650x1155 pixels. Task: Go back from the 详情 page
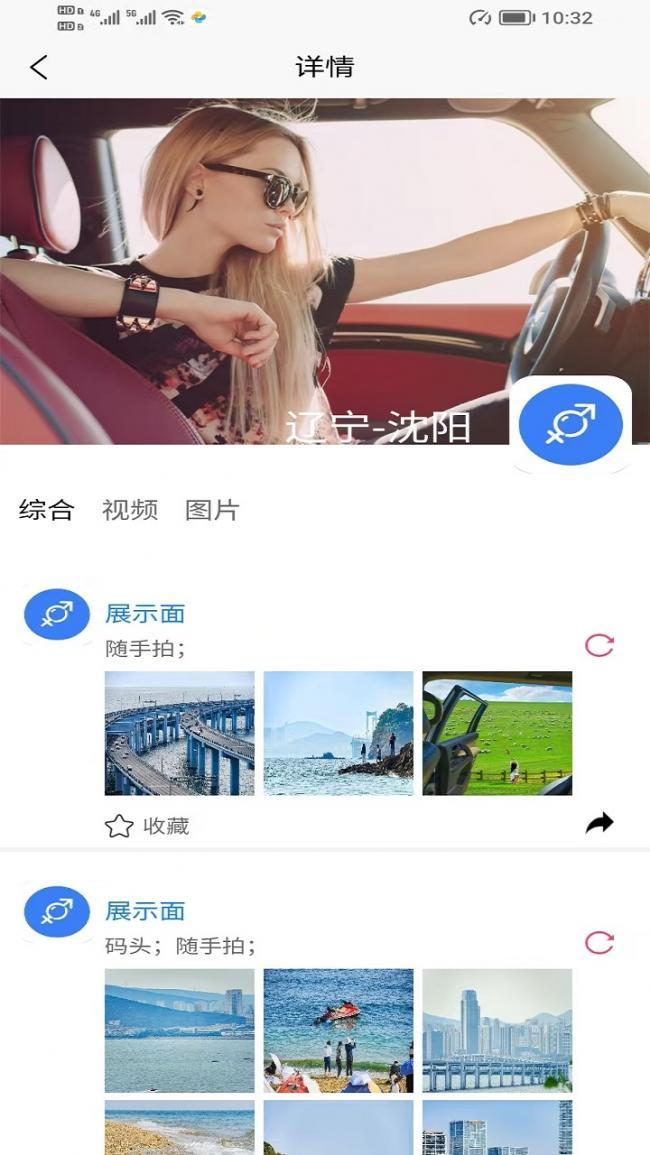[39, 67]
